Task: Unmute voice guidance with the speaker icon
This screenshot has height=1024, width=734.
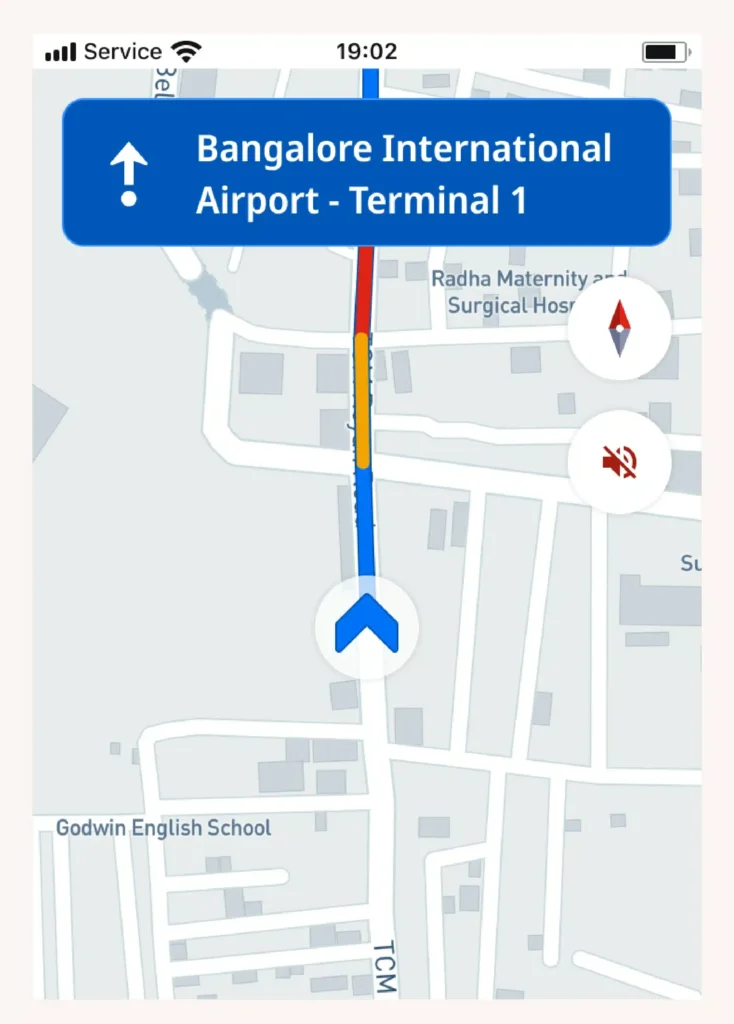Action: pyautogui.click(x=619, y=462)
